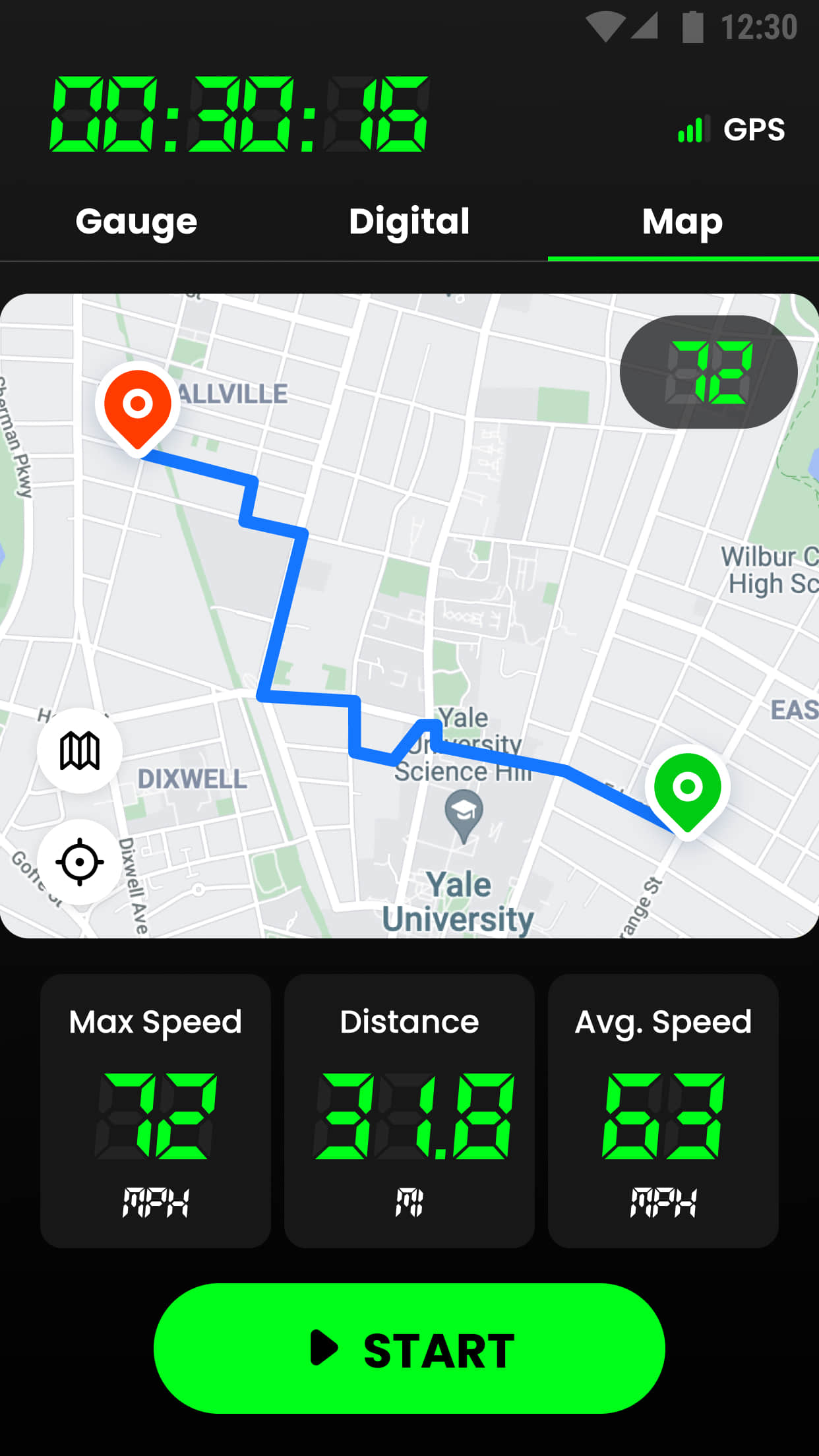The height and width of the screenshot is (1456, 819).
Task: Tap the Wi-Fi icon in the status bar
Action: pos(605,25)
